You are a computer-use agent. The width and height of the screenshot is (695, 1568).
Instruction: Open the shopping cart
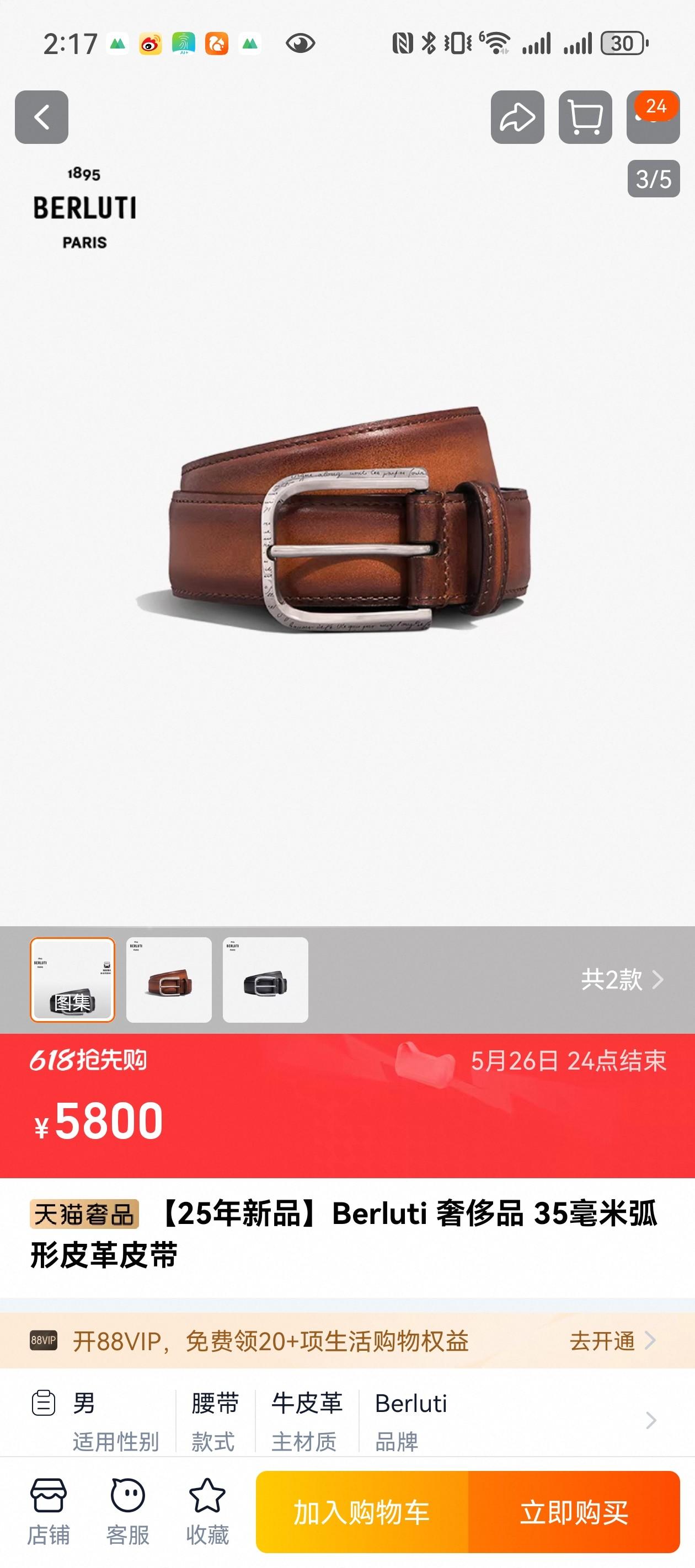[585, 117]
